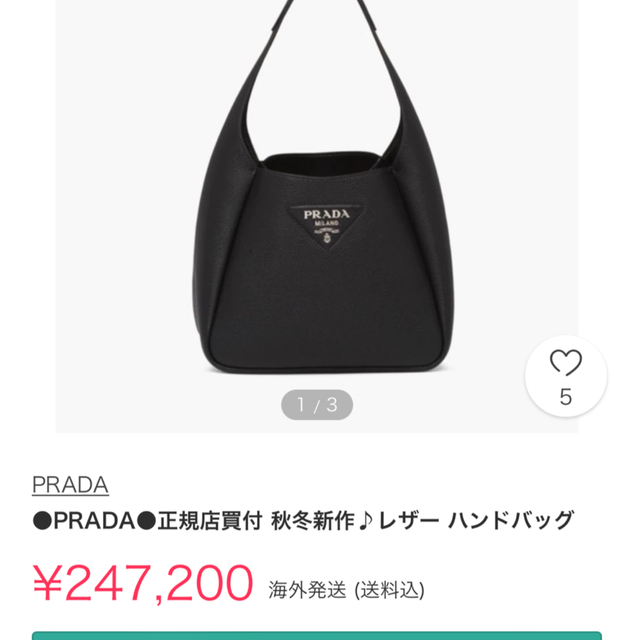This screenshot has width=640, height=640.
Task: Tap the green button below the price
Action: point(317,634)
